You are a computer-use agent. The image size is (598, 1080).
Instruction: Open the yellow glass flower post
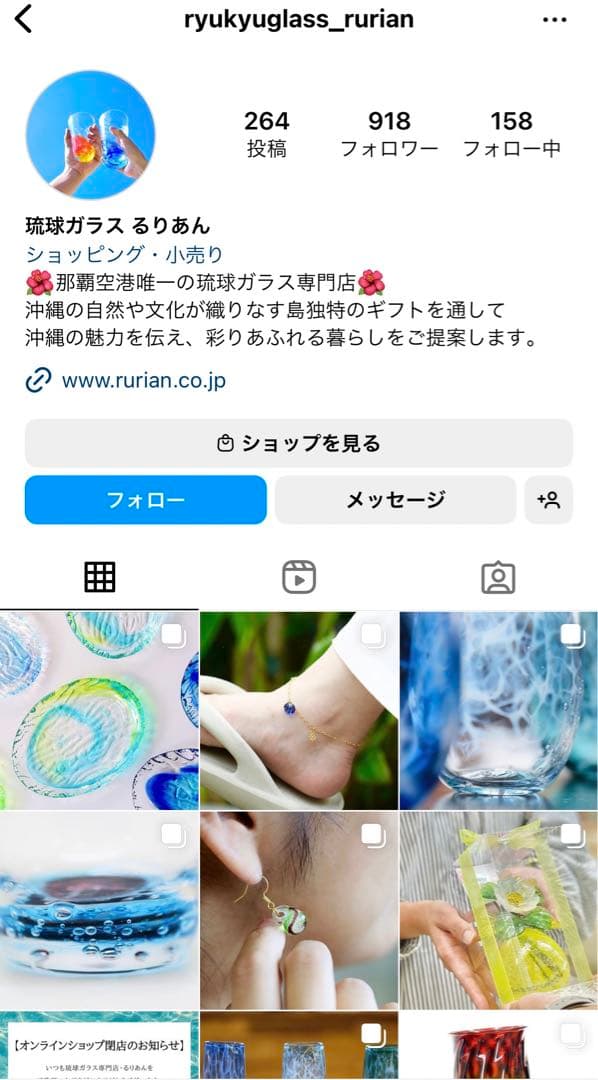(499, 911)
